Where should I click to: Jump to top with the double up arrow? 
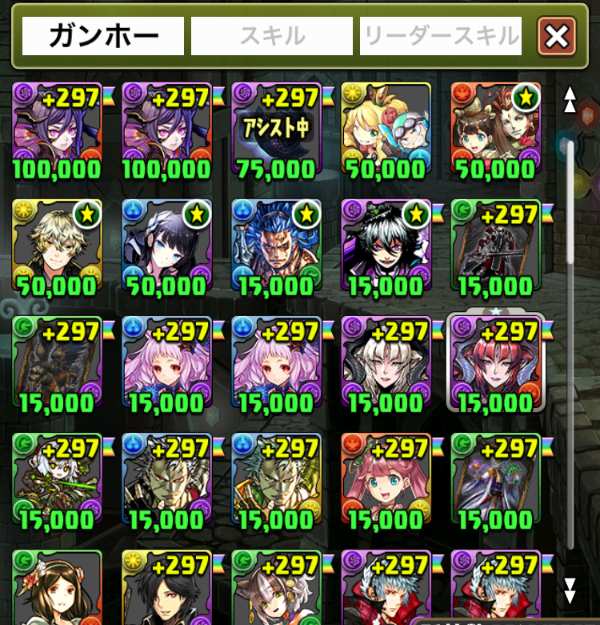tap(570, 99)
